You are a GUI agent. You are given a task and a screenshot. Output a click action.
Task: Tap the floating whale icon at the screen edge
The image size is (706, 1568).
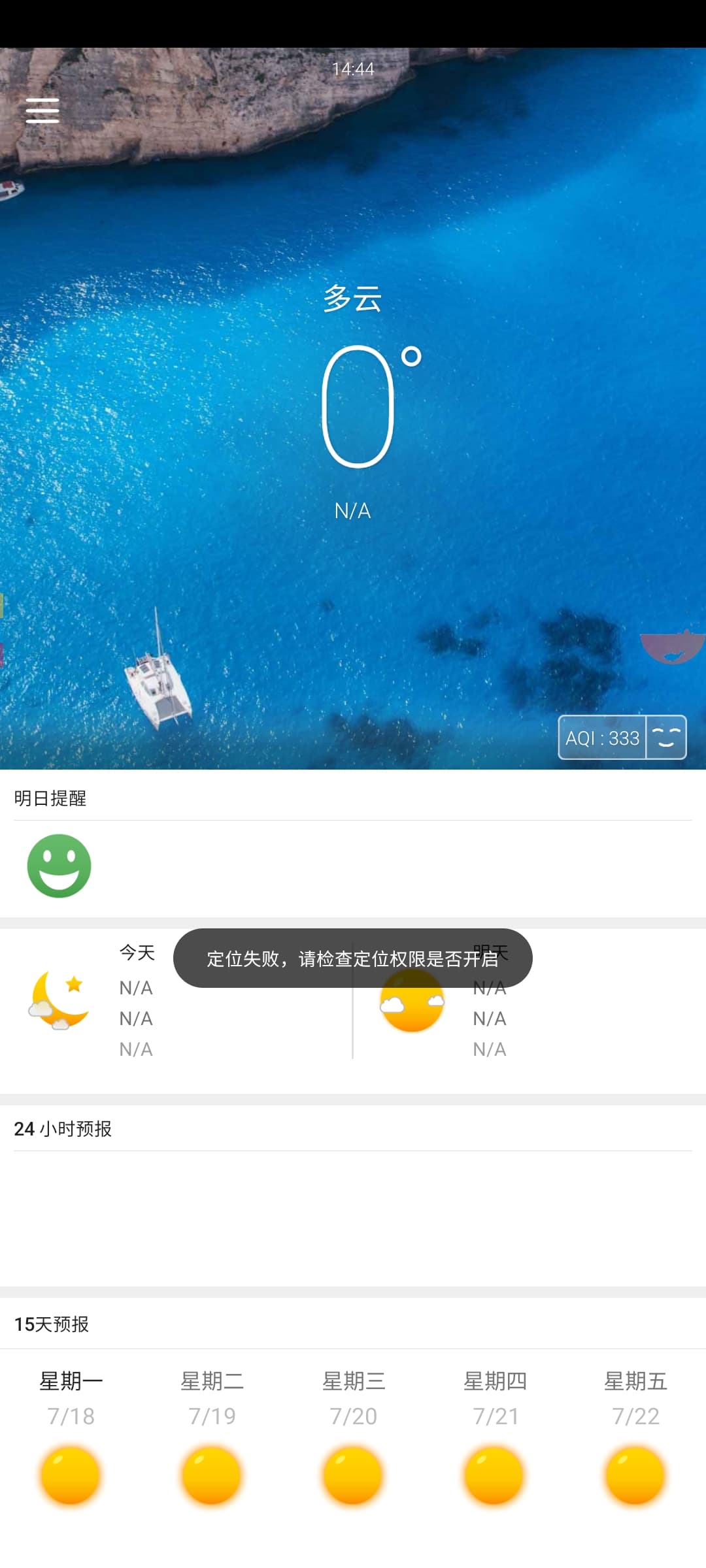pos(673,647)
